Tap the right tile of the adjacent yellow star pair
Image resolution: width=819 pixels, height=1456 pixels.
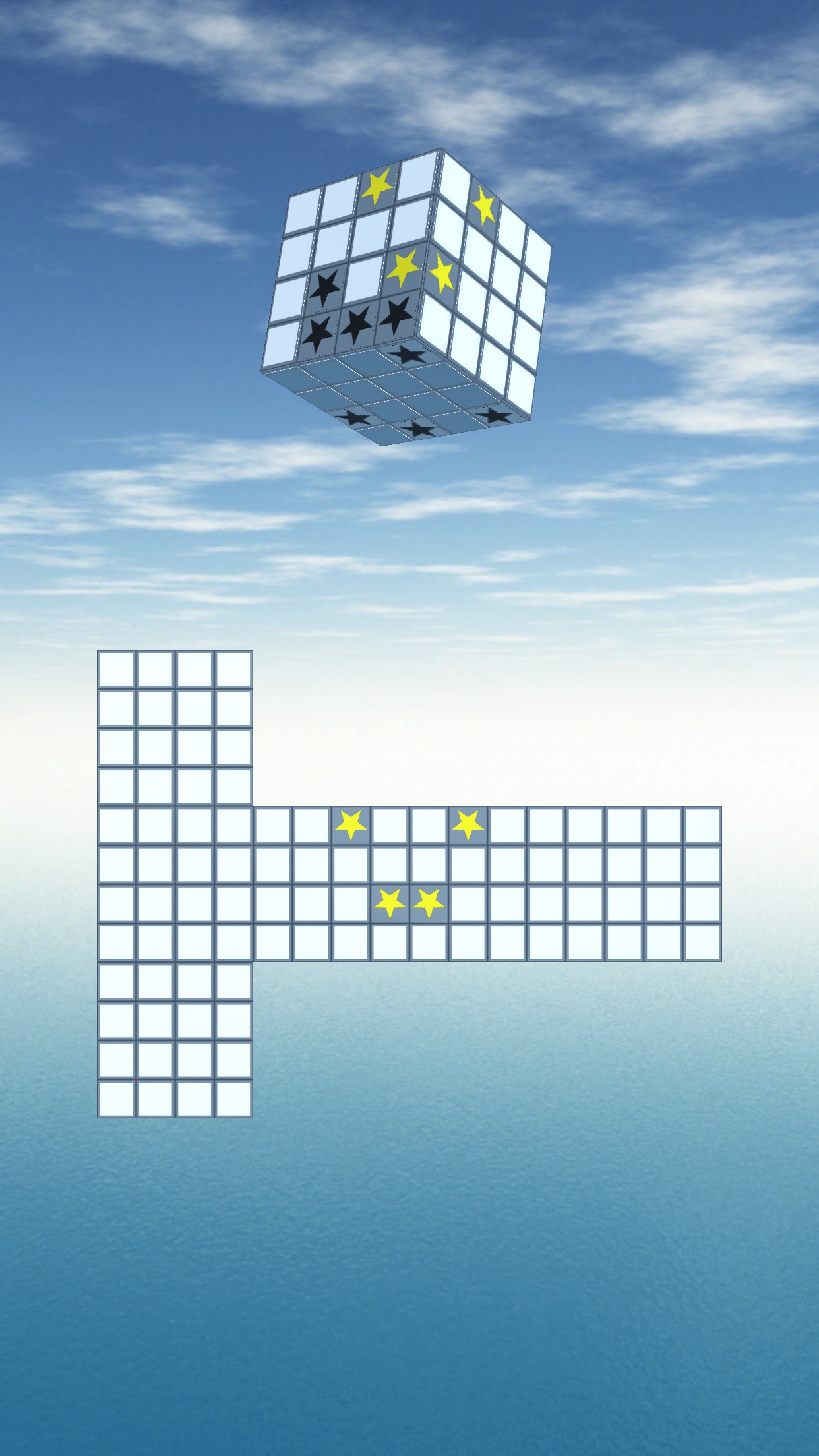[x=429, y=903]
